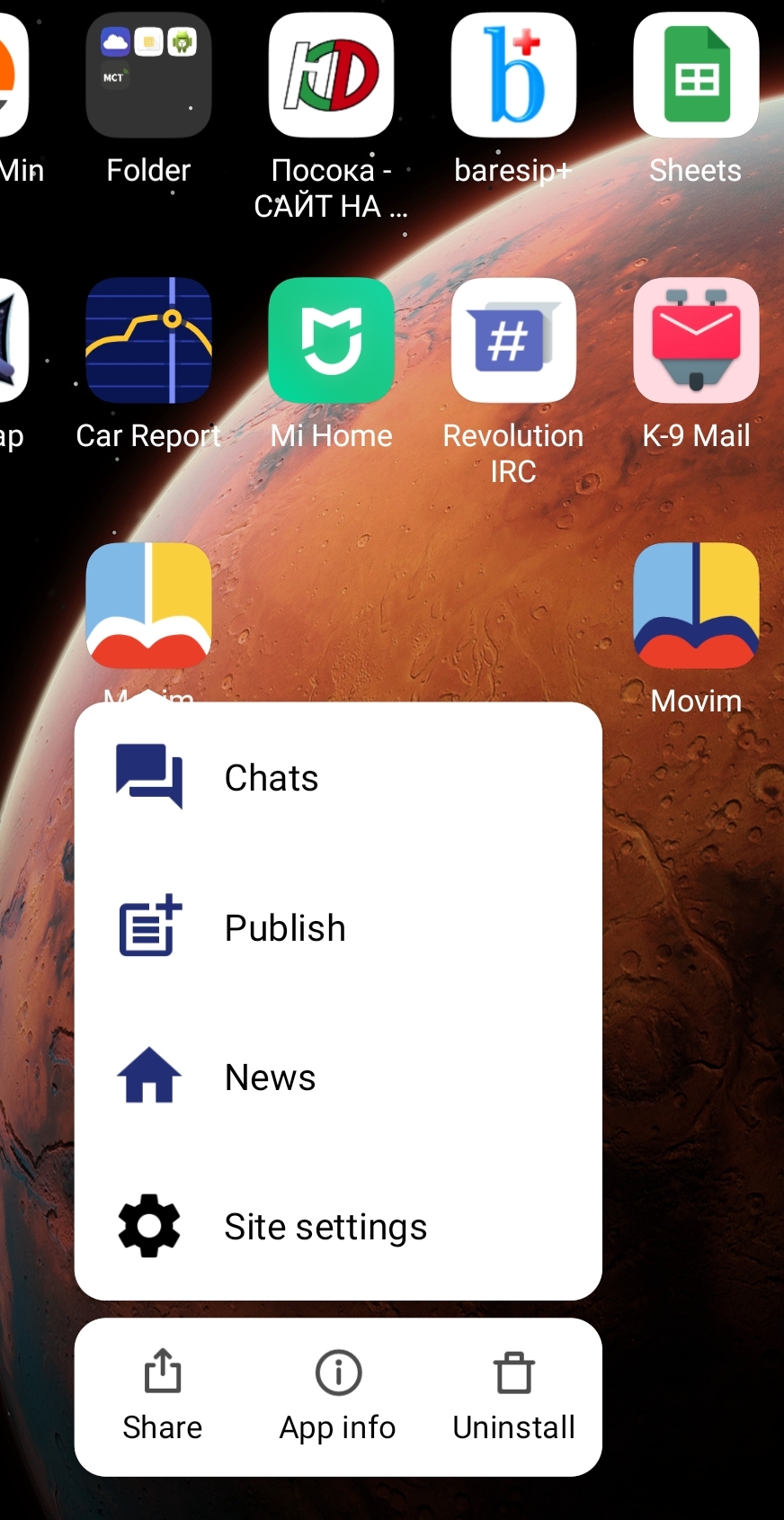This screenshot has width=784, height=1520.
Task: Uninstall the Movim app
Action: click(x=513, y=1395)
